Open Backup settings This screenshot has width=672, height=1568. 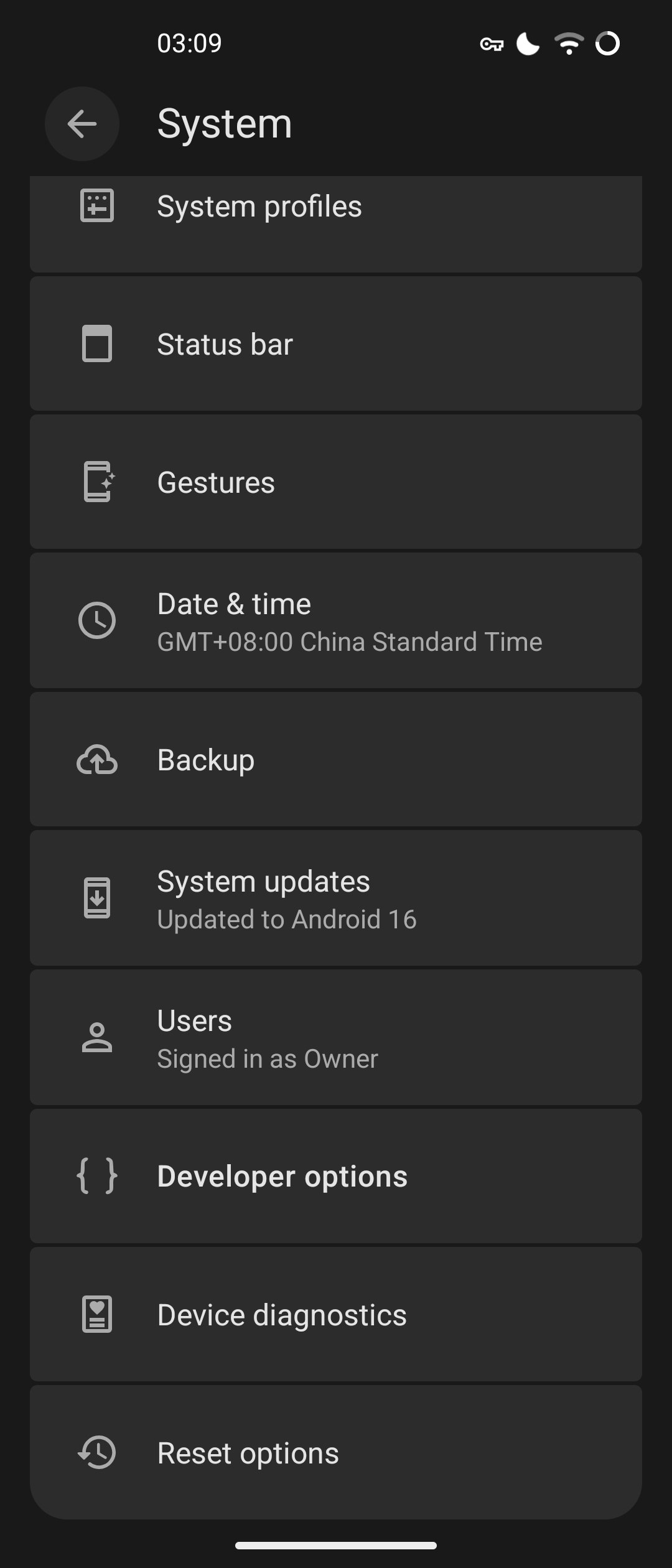pyautogui.click(x=336, y=759)
